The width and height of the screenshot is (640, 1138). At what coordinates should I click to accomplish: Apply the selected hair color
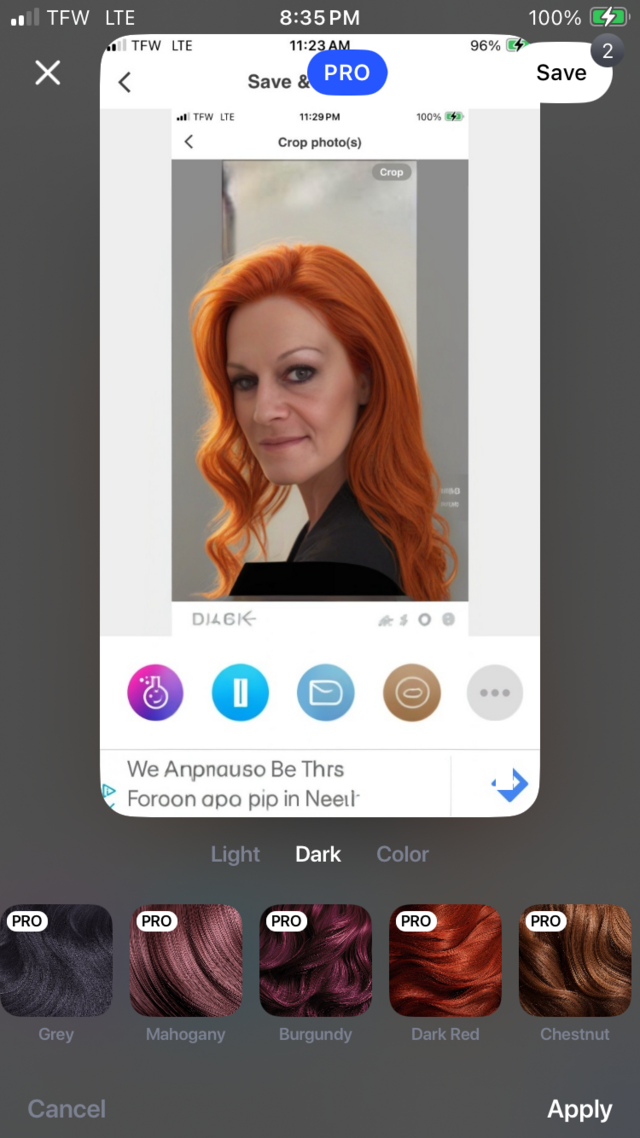tap(579, 1109)
